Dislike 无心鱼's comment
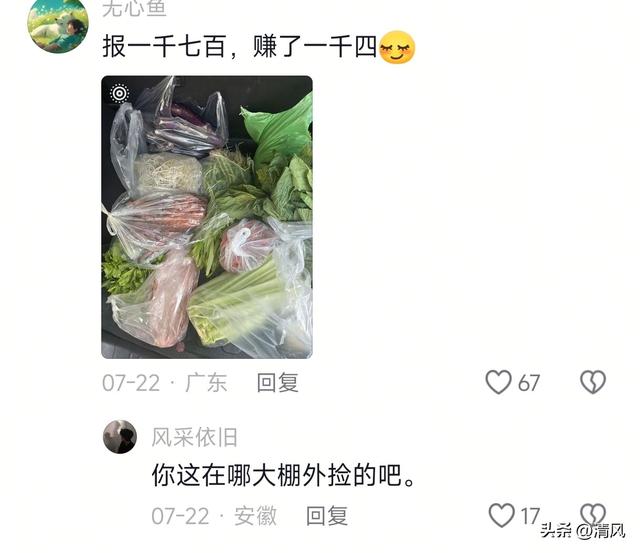Viewport: 640px width, 553px height. coord(593,382)
